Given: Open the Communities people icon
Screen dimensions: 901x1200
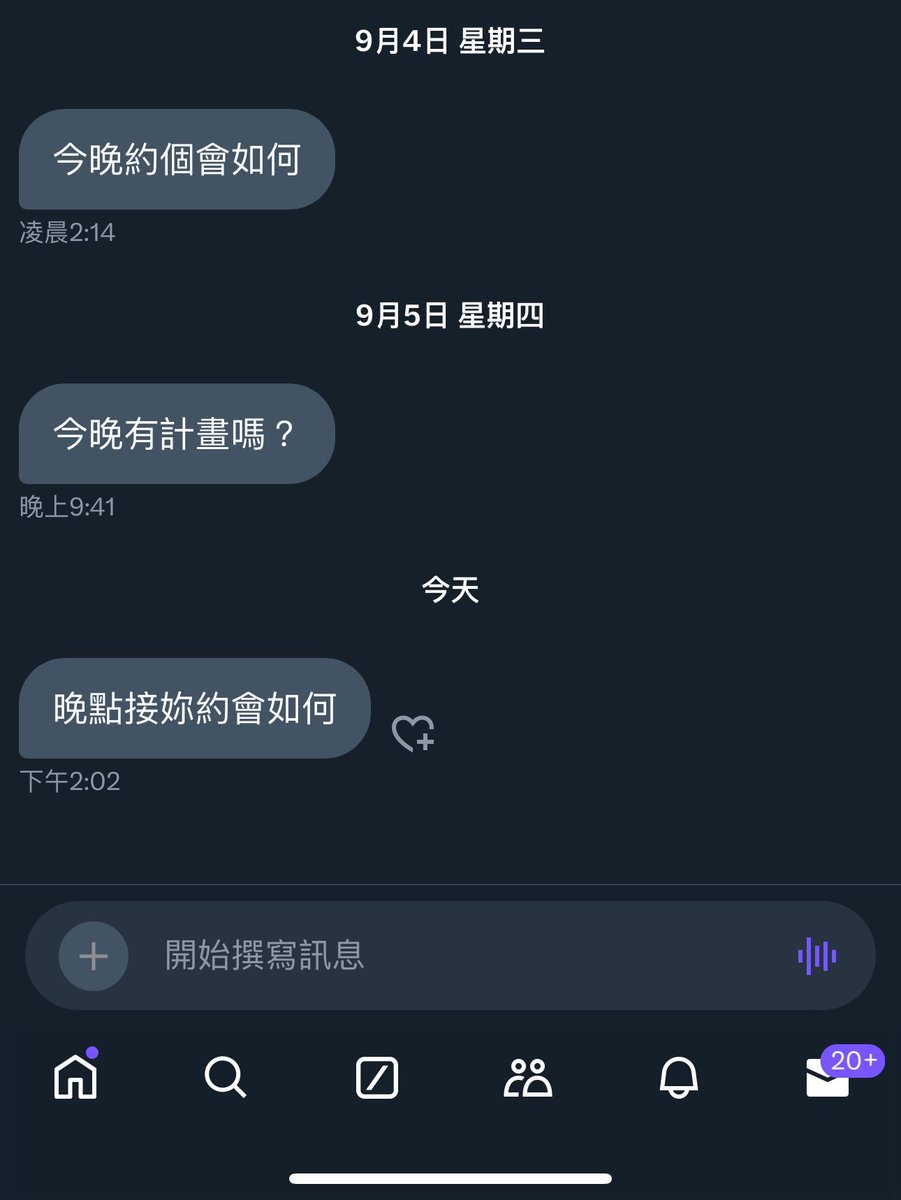Looking at the screenshot, I should point(527,1077).
